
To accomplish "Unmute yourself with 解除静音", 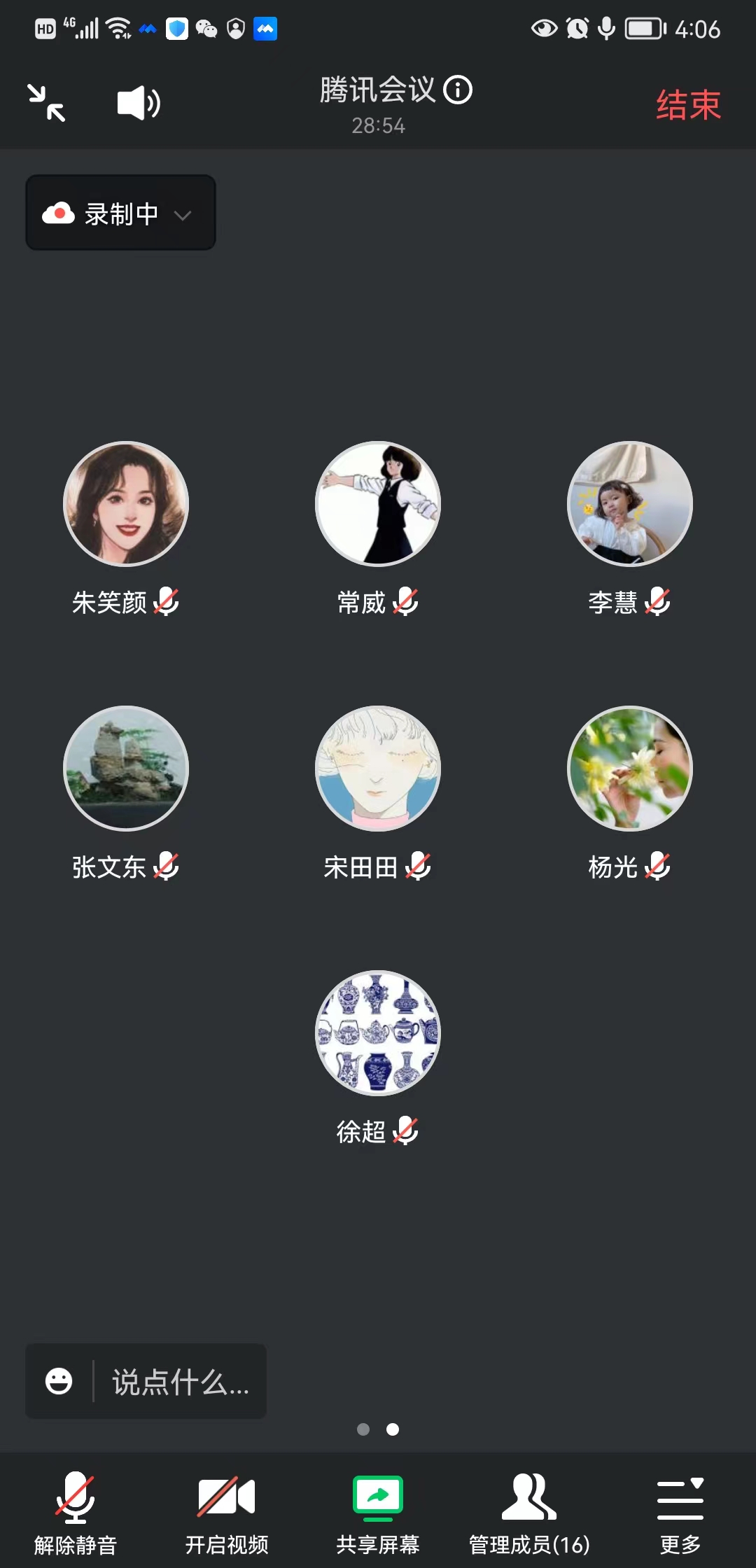I will pyautogui.click(x=76, y=1512).
